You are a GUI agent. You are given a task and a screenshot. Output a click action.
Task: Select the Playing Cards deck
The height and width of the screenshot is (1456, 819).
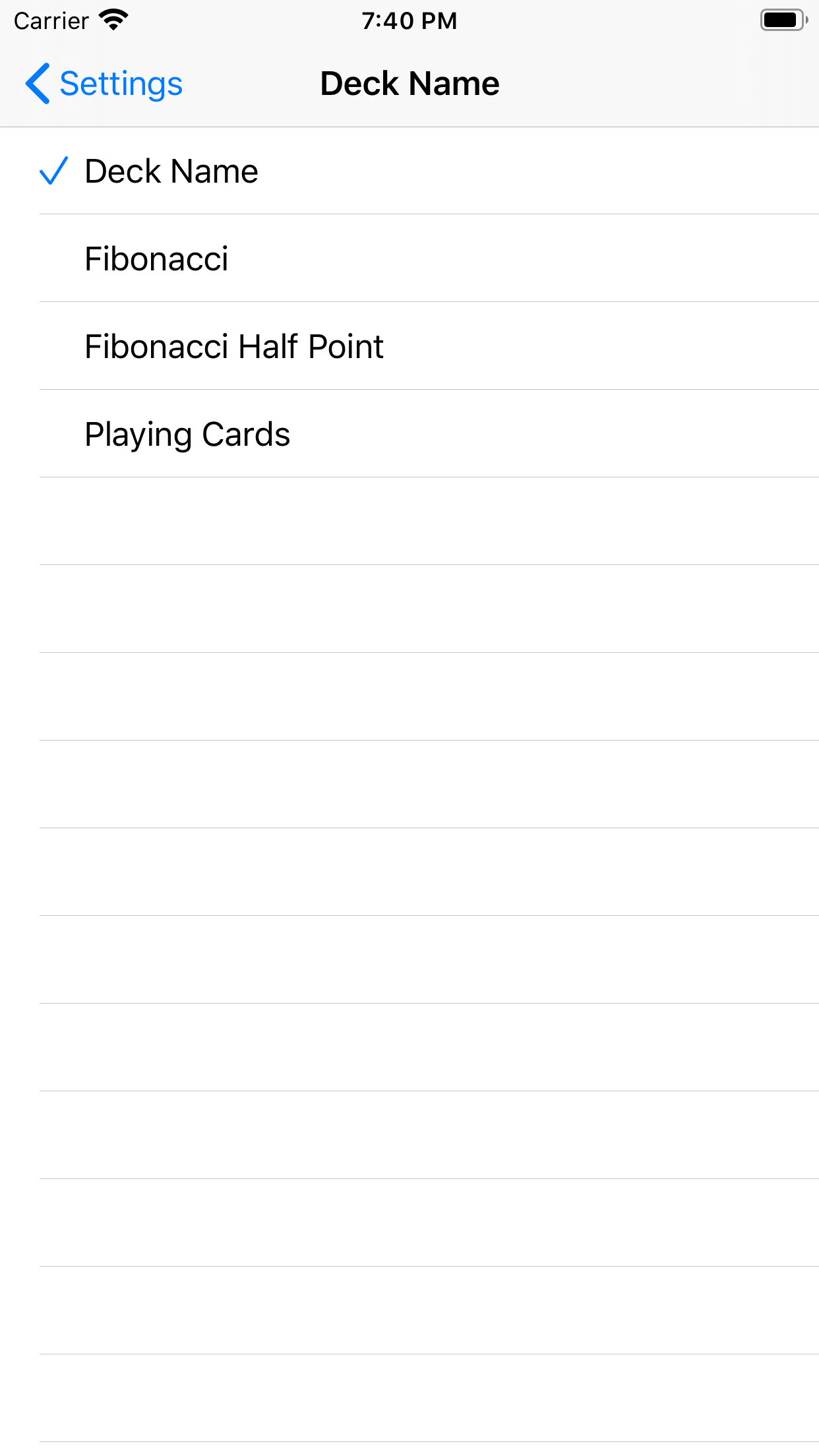tap(409, 434)
